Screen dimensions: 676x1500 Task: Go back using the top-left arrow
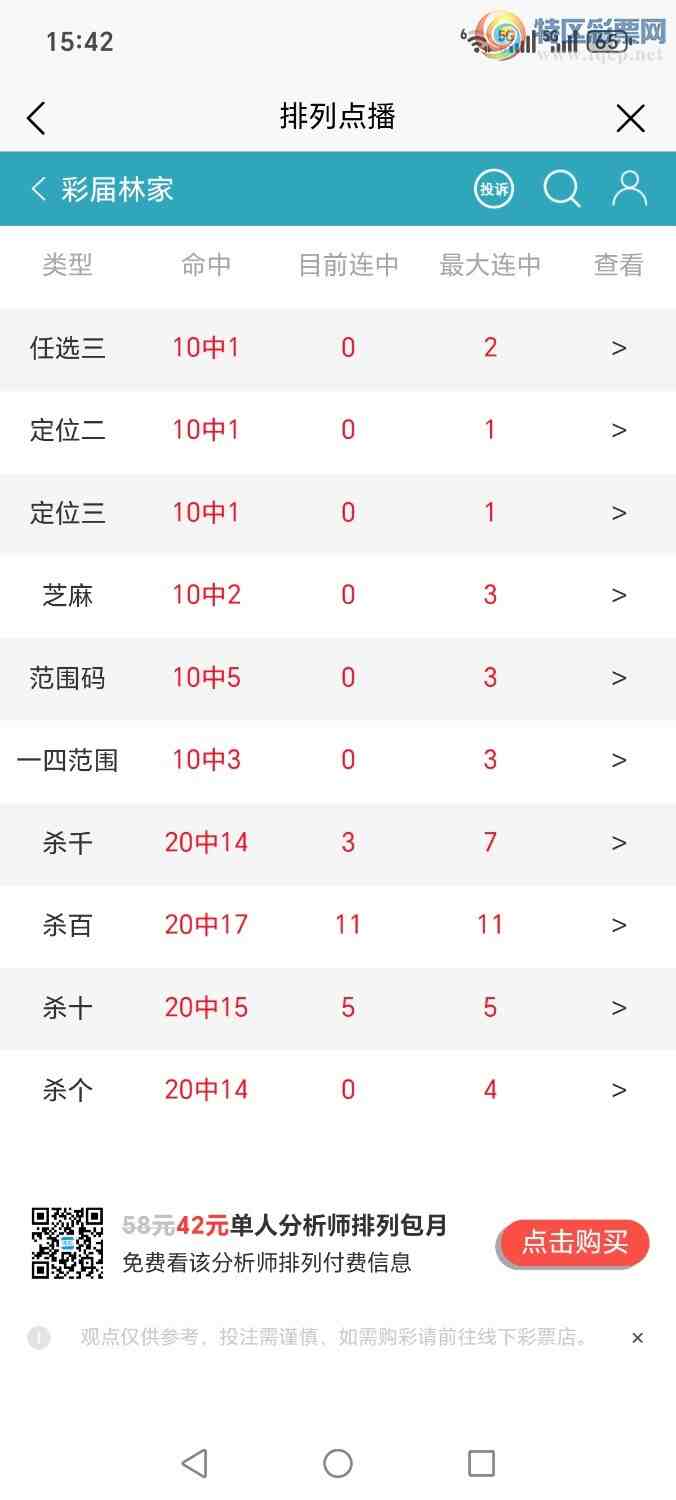tap(36, 119)
